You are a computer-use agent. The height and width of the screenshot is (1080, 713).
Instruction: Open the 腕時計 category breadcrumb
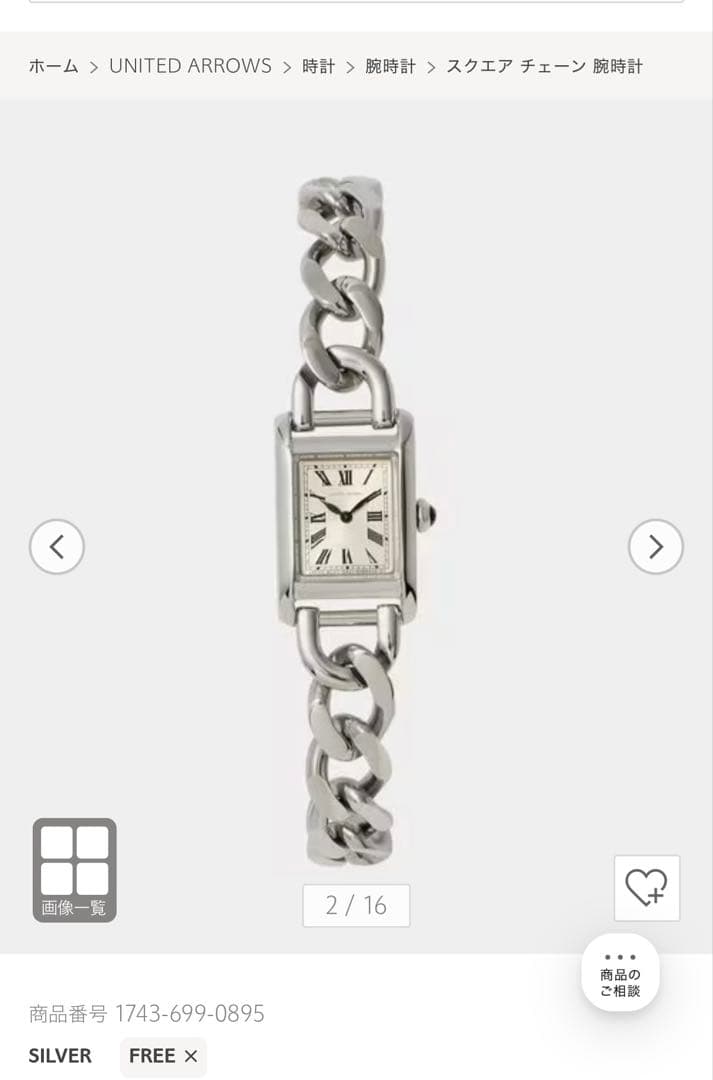click(x=390, y=66)
